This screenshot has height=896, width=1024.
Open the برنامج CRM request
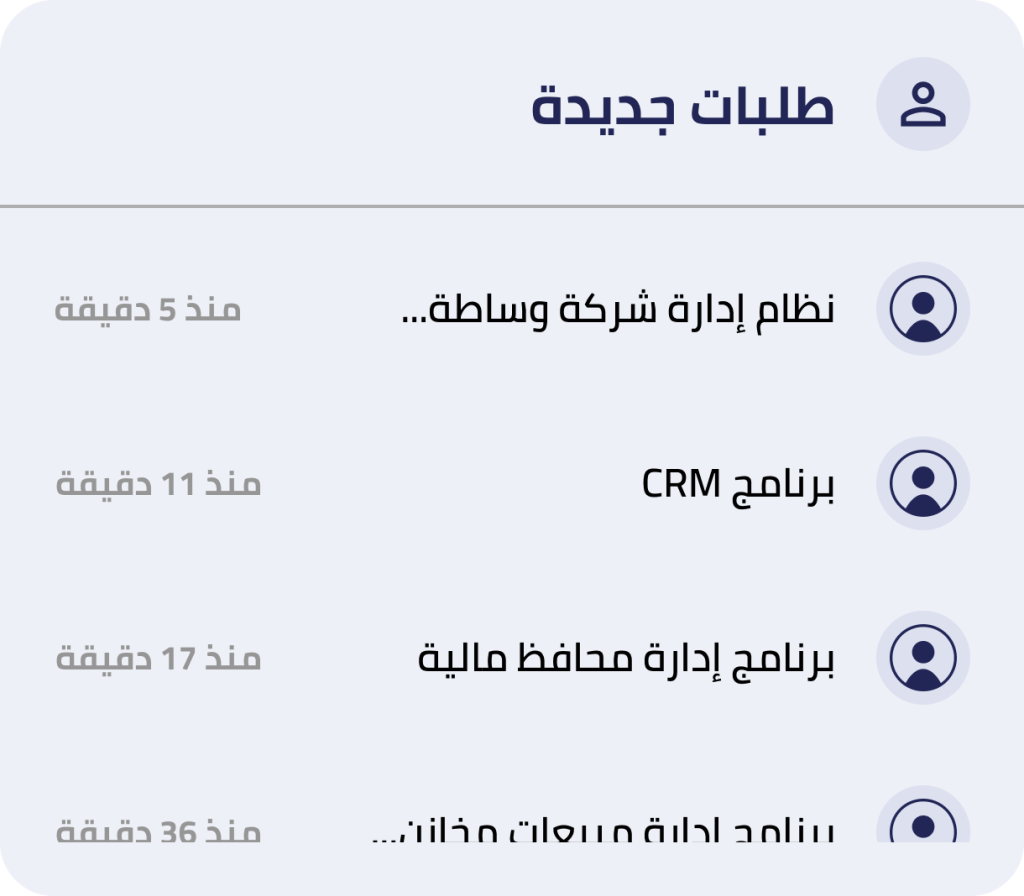click(x=737, y=484)
